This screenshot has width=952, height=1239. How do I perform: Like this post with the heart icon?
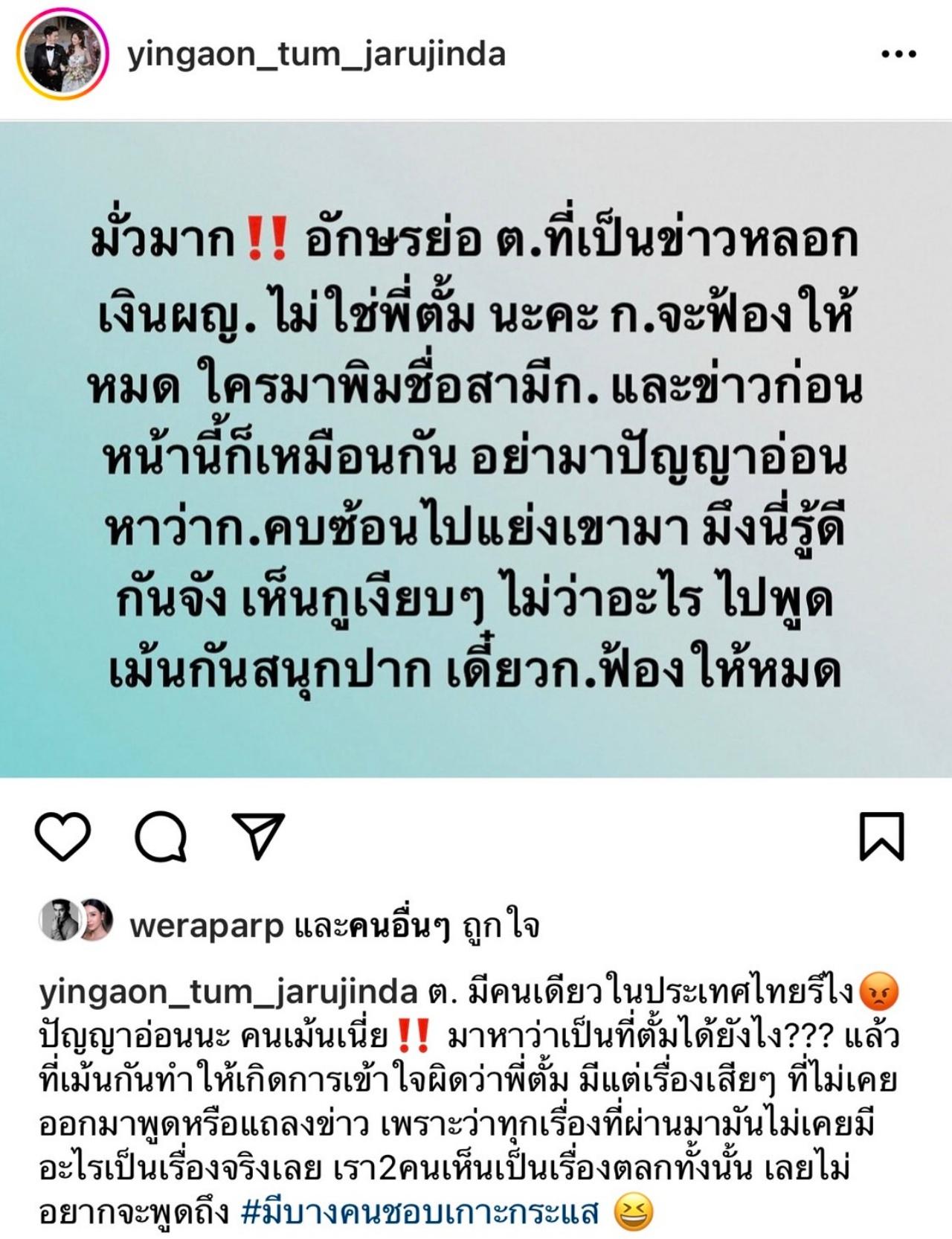[x=63, y=836]
